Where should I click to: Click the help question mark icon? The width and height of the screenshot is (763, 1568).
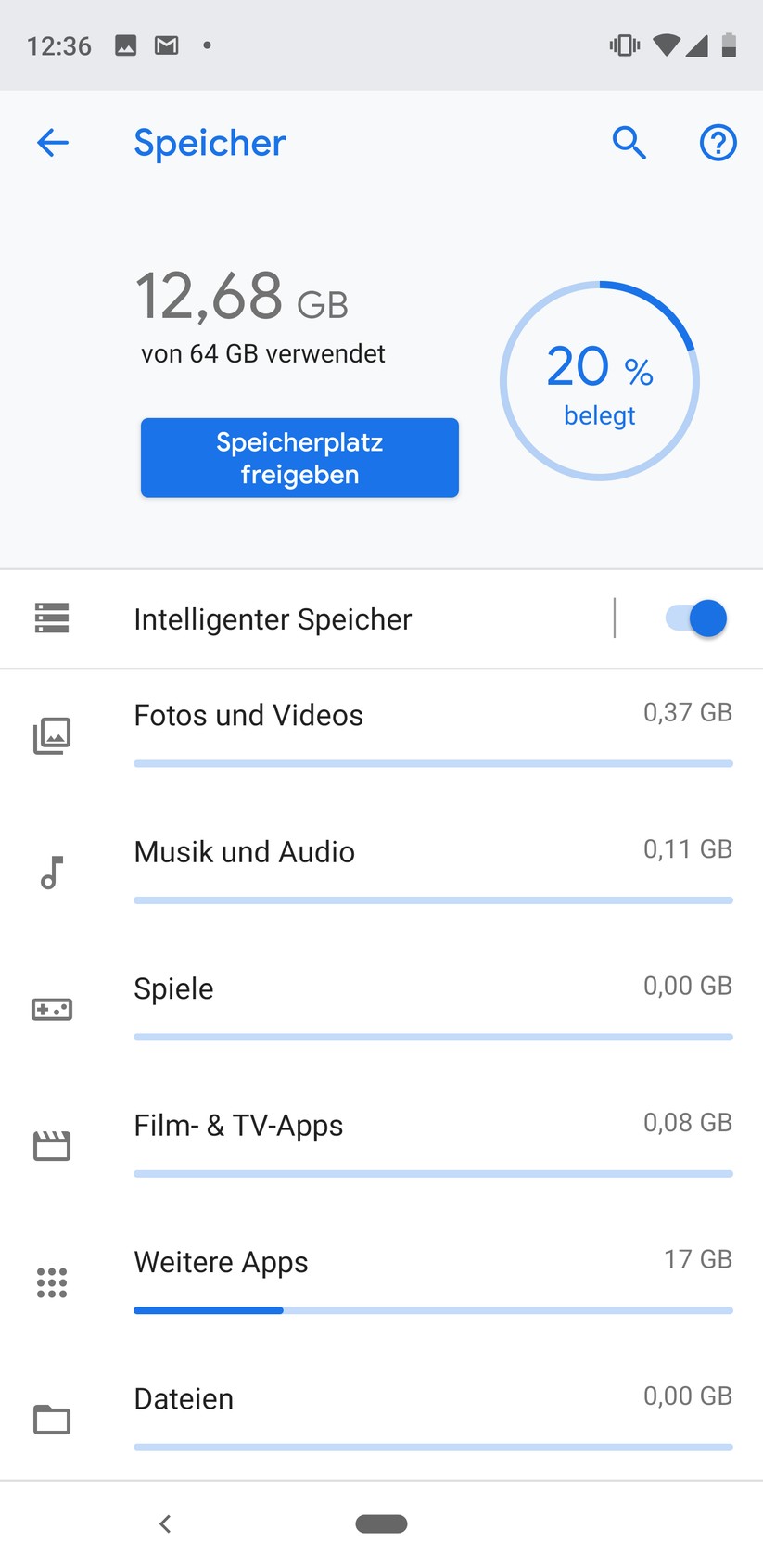pyautogui.click(x=718, y=143)
